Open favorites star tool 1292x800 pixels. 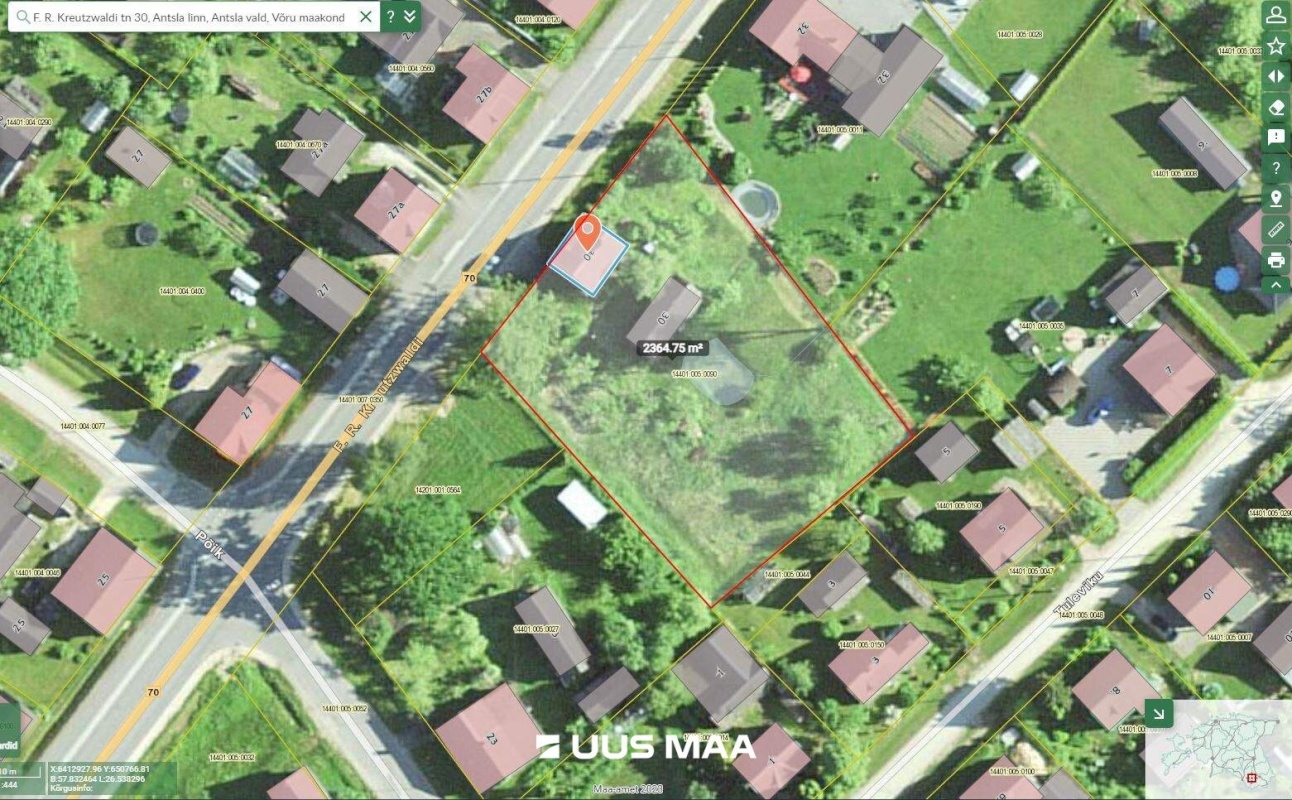click(1276, 46)
